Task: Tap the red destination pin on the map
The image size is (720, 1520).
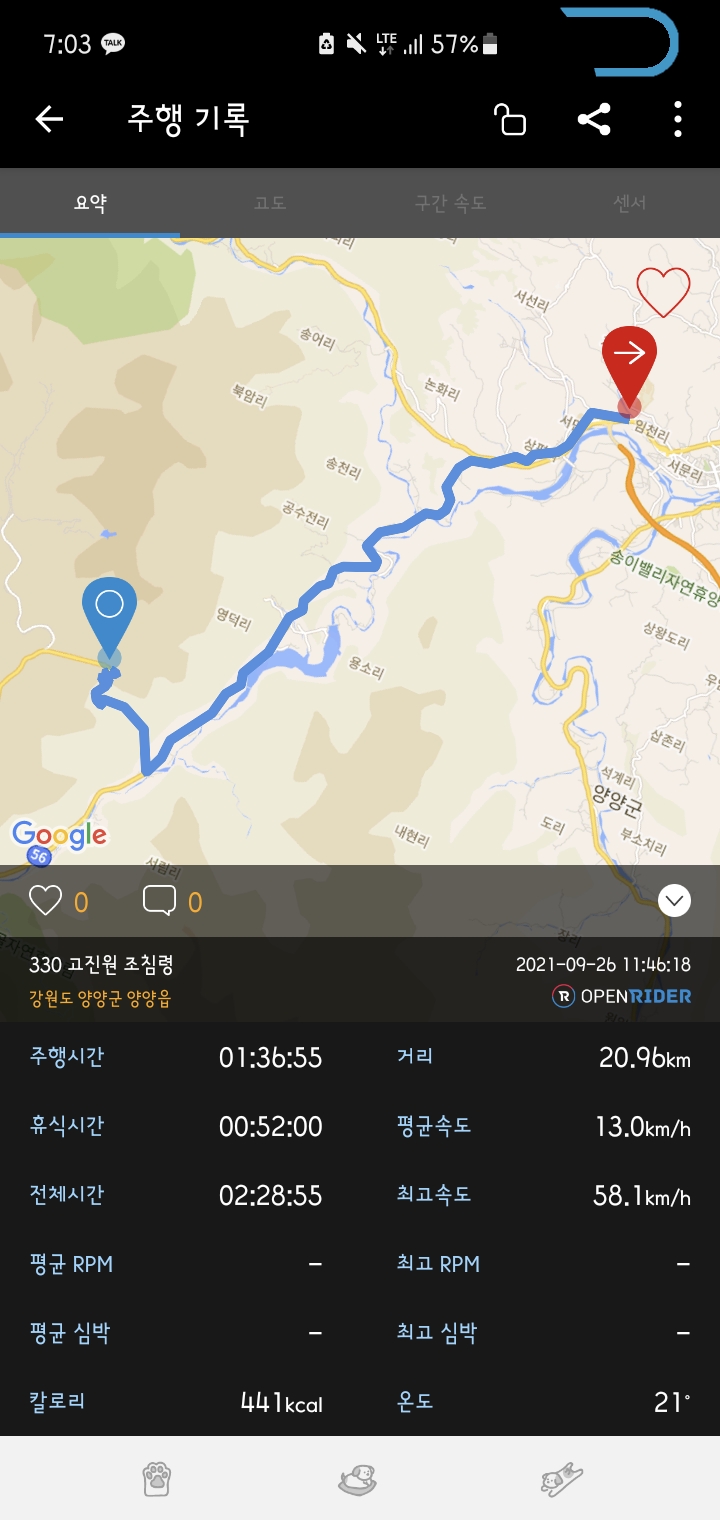Action: click(x=629, y=357)
